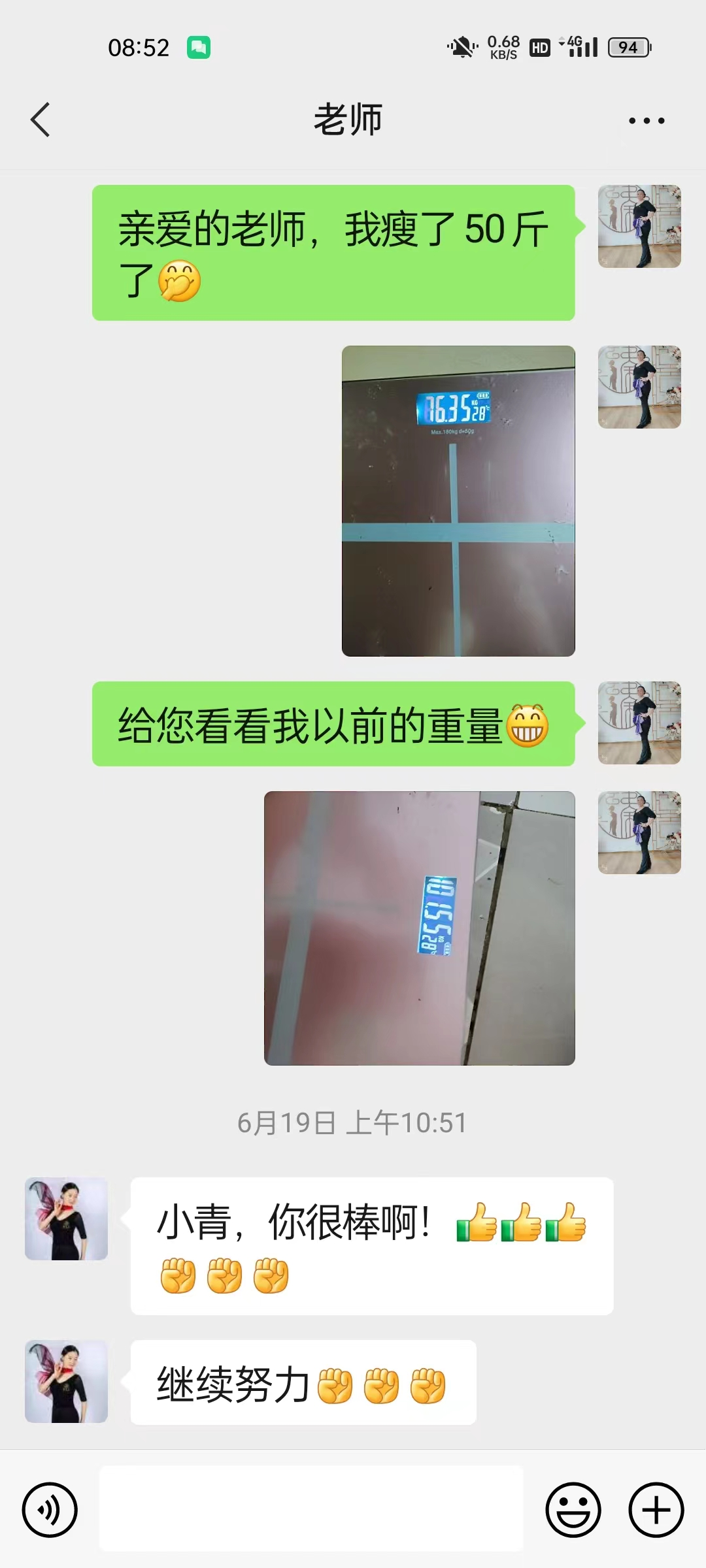Image resolution: width=706 pixels, height=1568 pixels.
Task: Open the three-dot chat info menu
Action: tap(646, 121)
